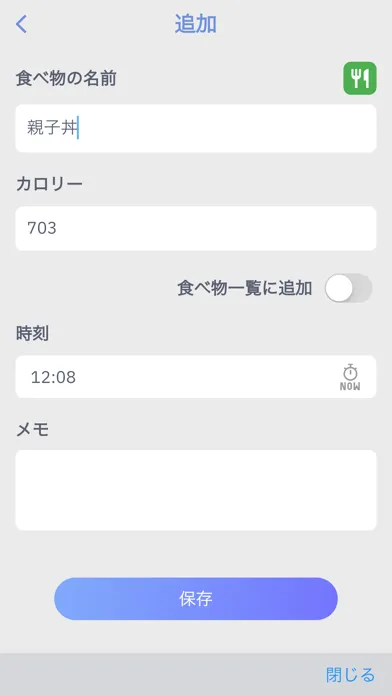Go back using the top-left arrow
The width and height of the screenshot is (392, 696).
[x=21, y=24]
